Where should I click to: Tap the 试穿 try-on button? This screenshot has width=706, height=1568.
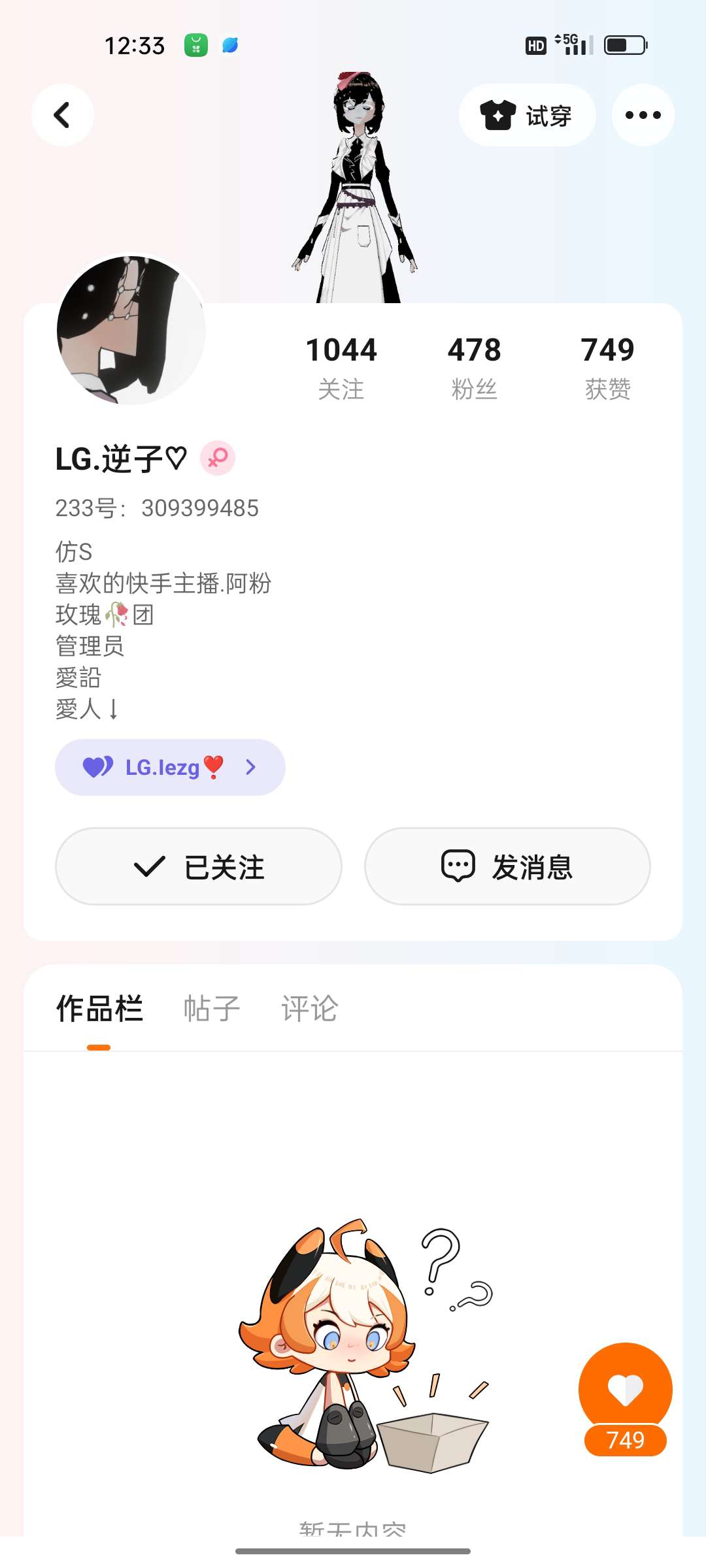527,116
